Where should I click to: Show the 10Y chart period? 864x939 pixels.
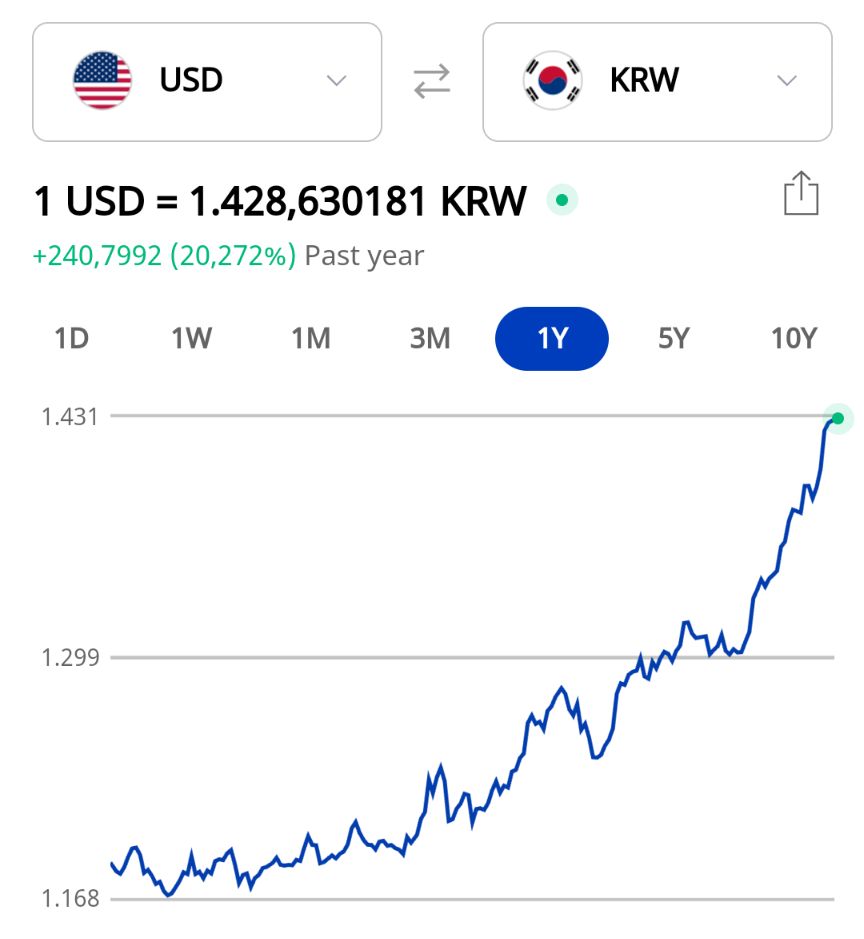pos(794,339)
